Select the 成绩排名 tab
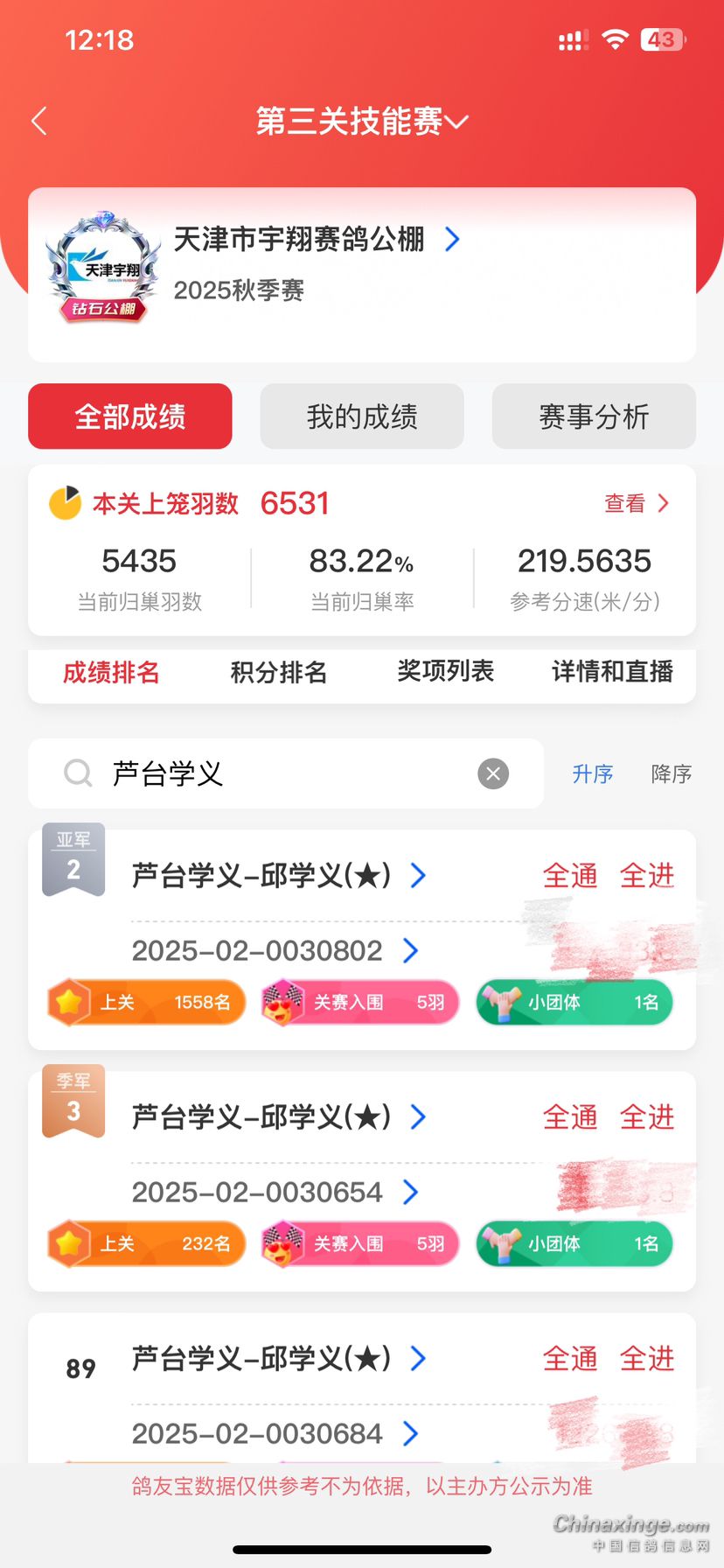This screenshot has width=724, height=1568. (111, 672)
